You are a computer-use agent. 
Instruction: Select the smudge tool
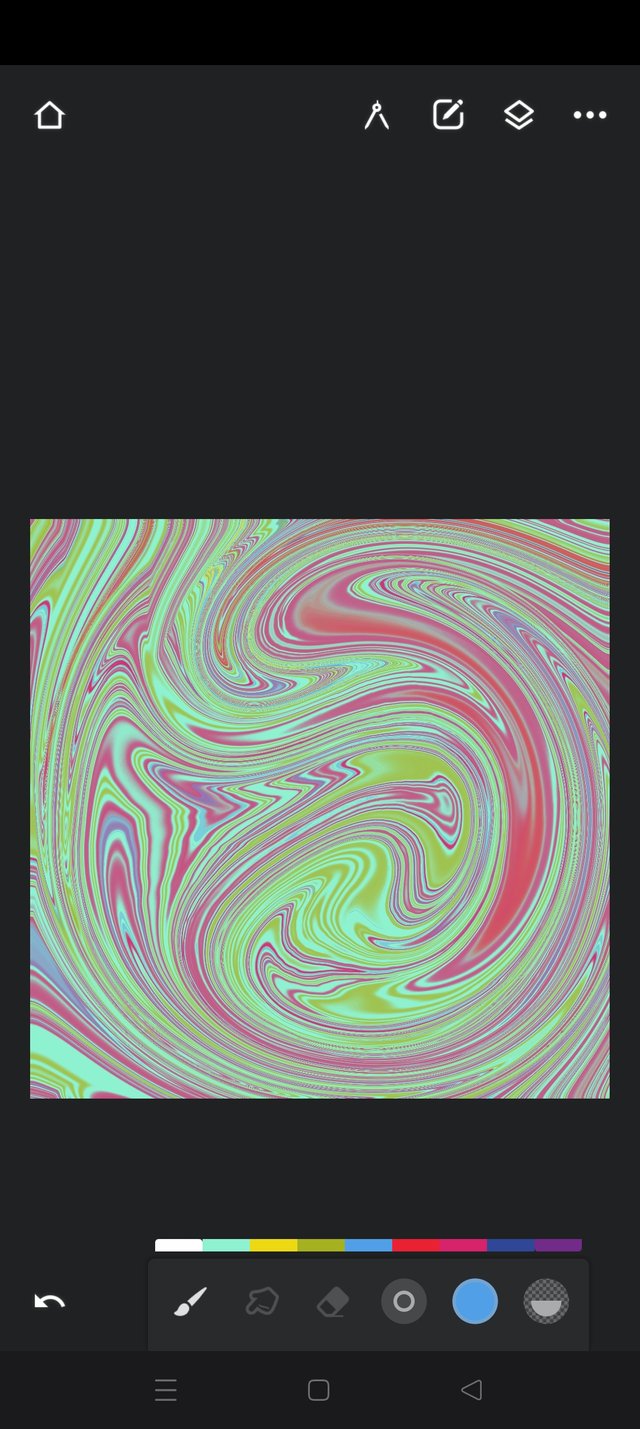click(x=262, y=1302)
